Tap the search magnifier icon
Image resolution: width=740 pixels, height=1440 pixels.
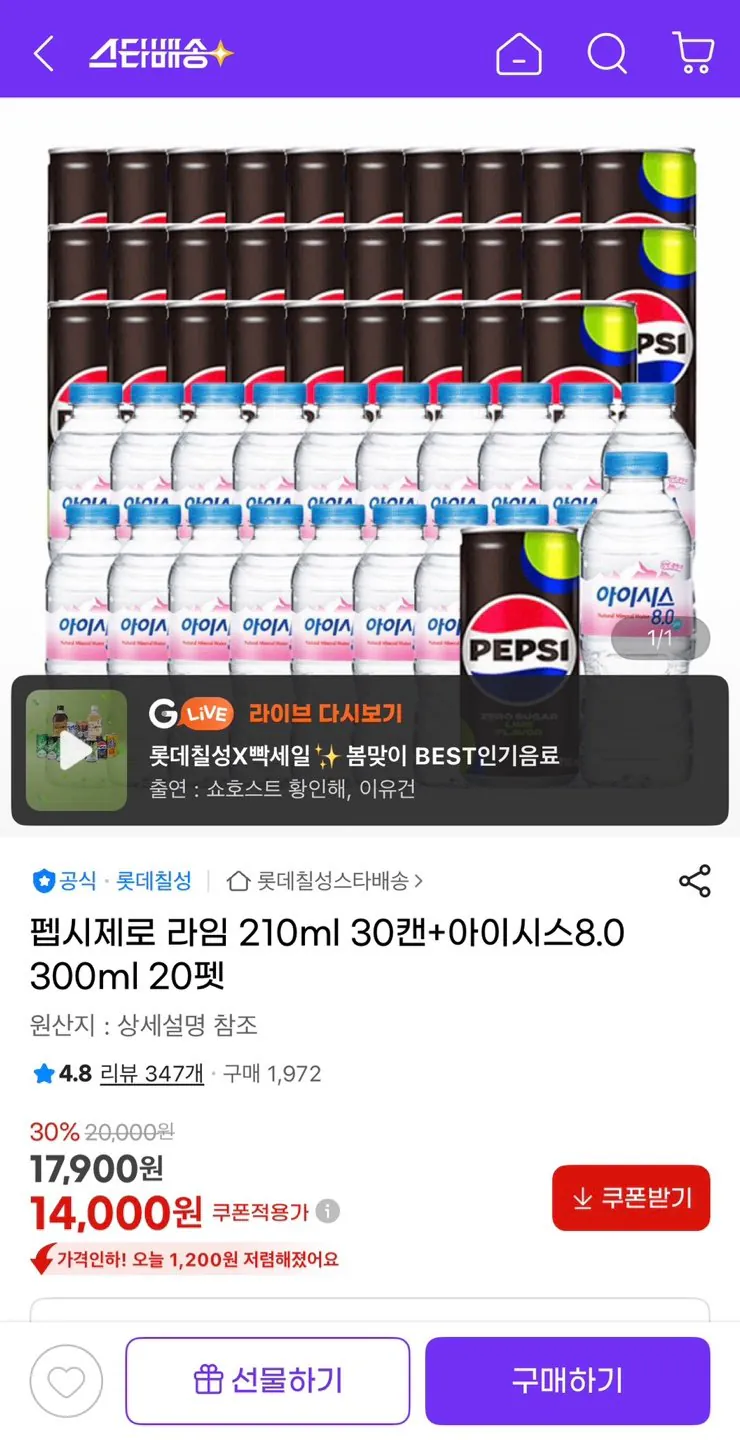point(606,55)
